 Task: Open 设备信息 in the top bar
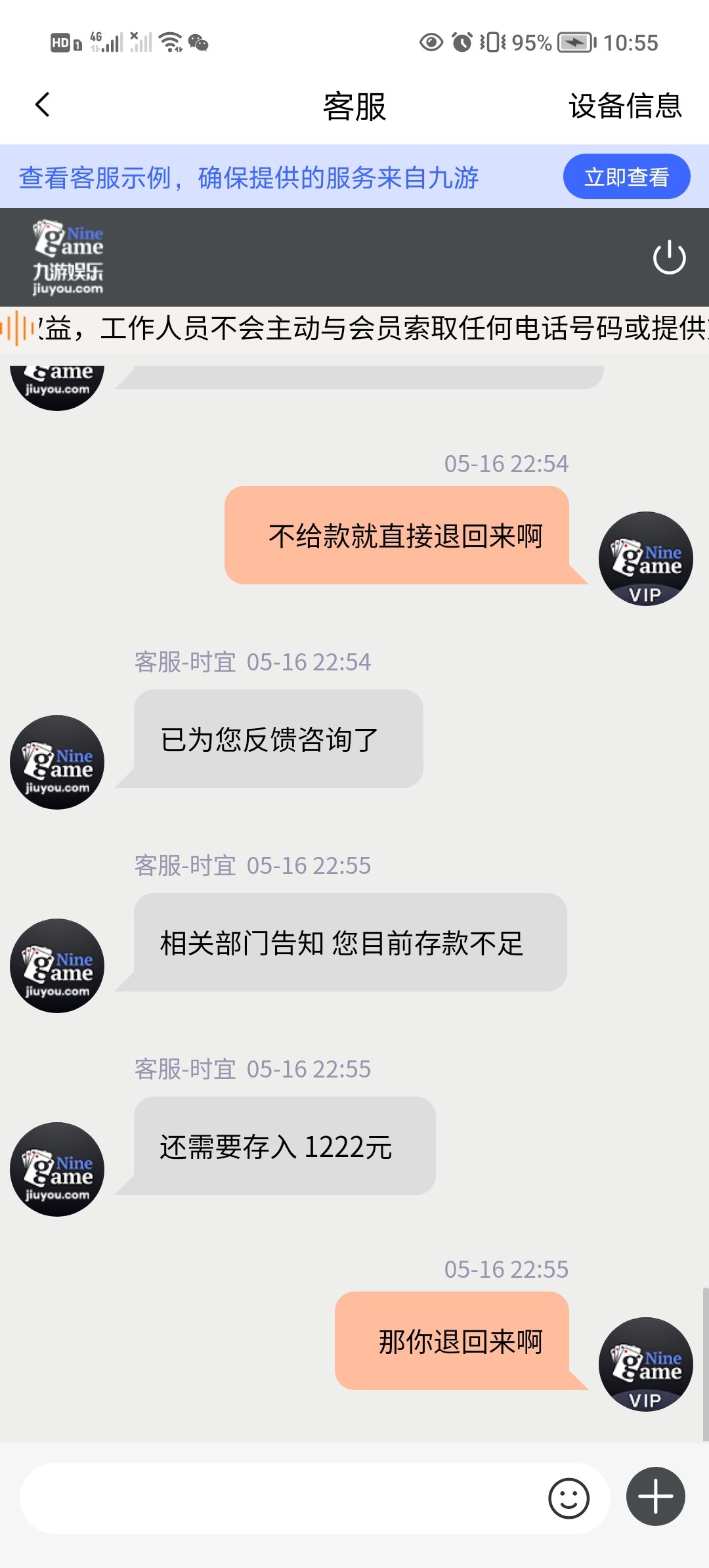[x=625, y=106]
